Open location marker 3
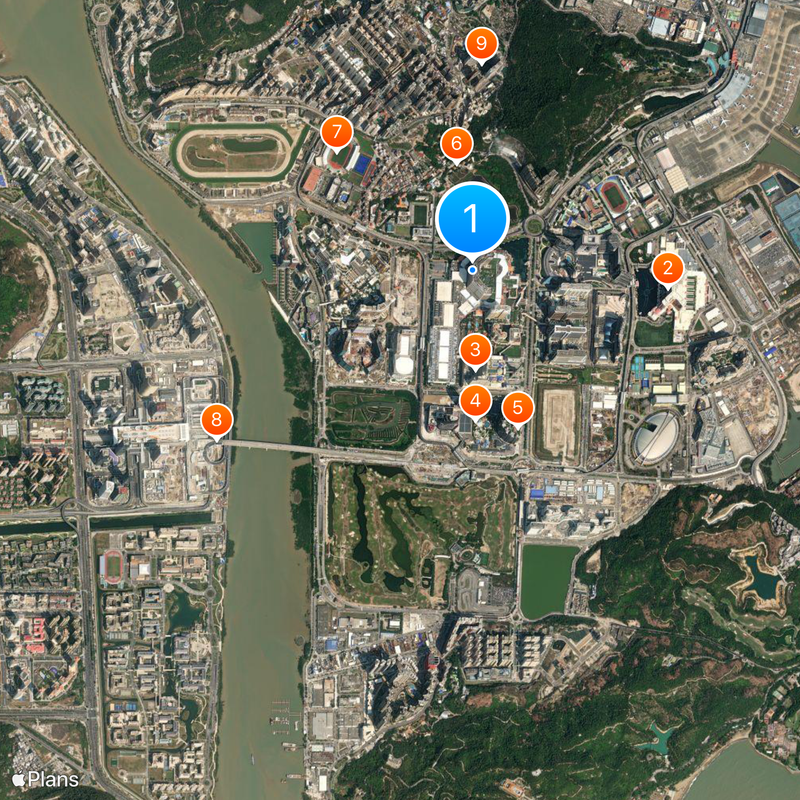800x800 pixels. click(x=475, y=350)
